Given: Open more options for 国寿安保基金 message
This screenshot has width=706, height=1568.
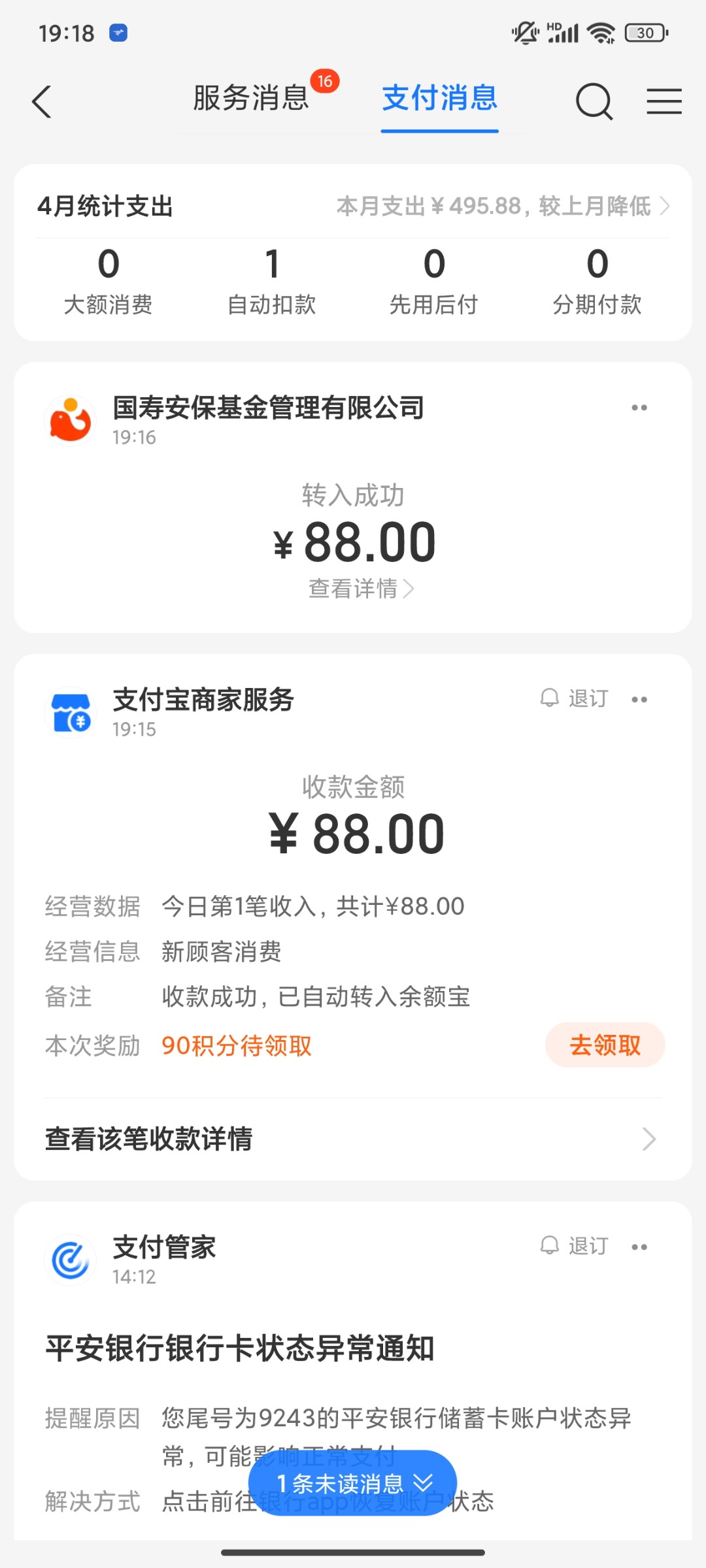Looking at the screenshot, I should click(x=639, y=408).
